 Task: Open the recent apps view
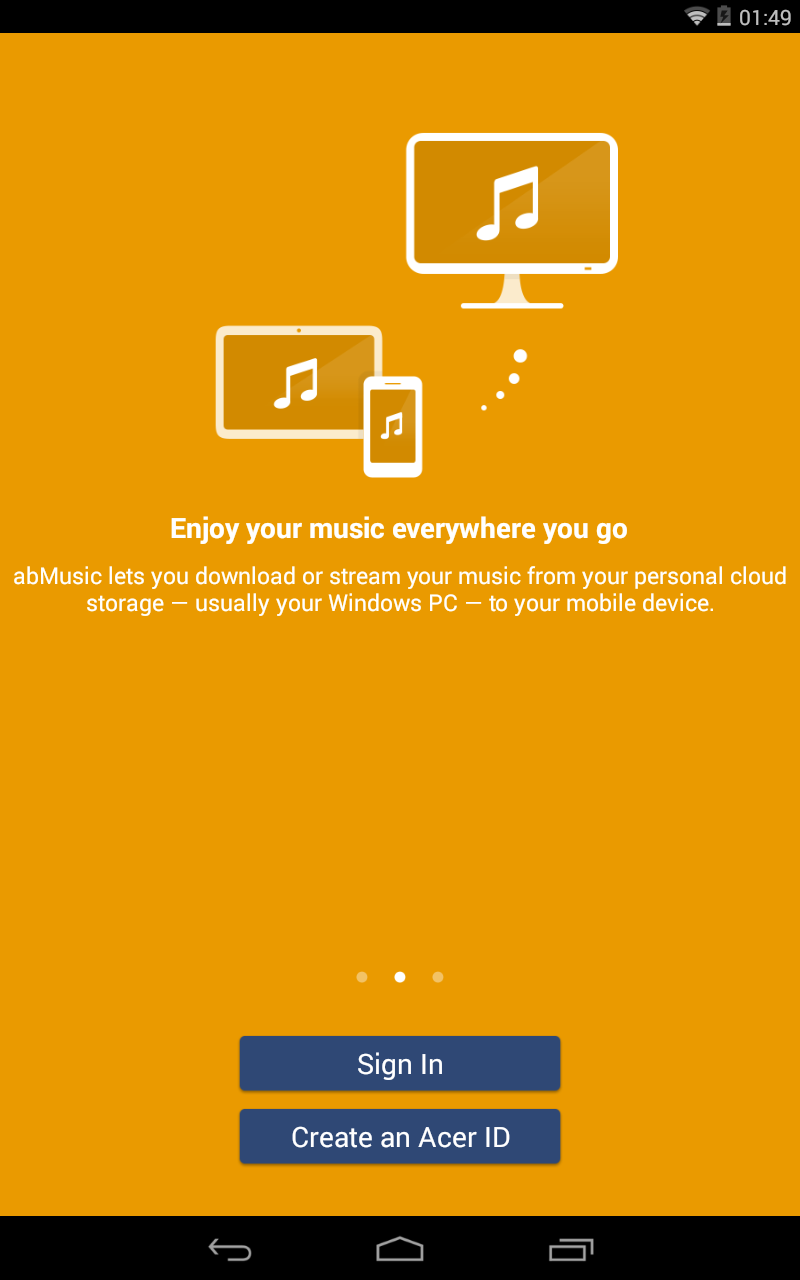tap(571, 1249)
